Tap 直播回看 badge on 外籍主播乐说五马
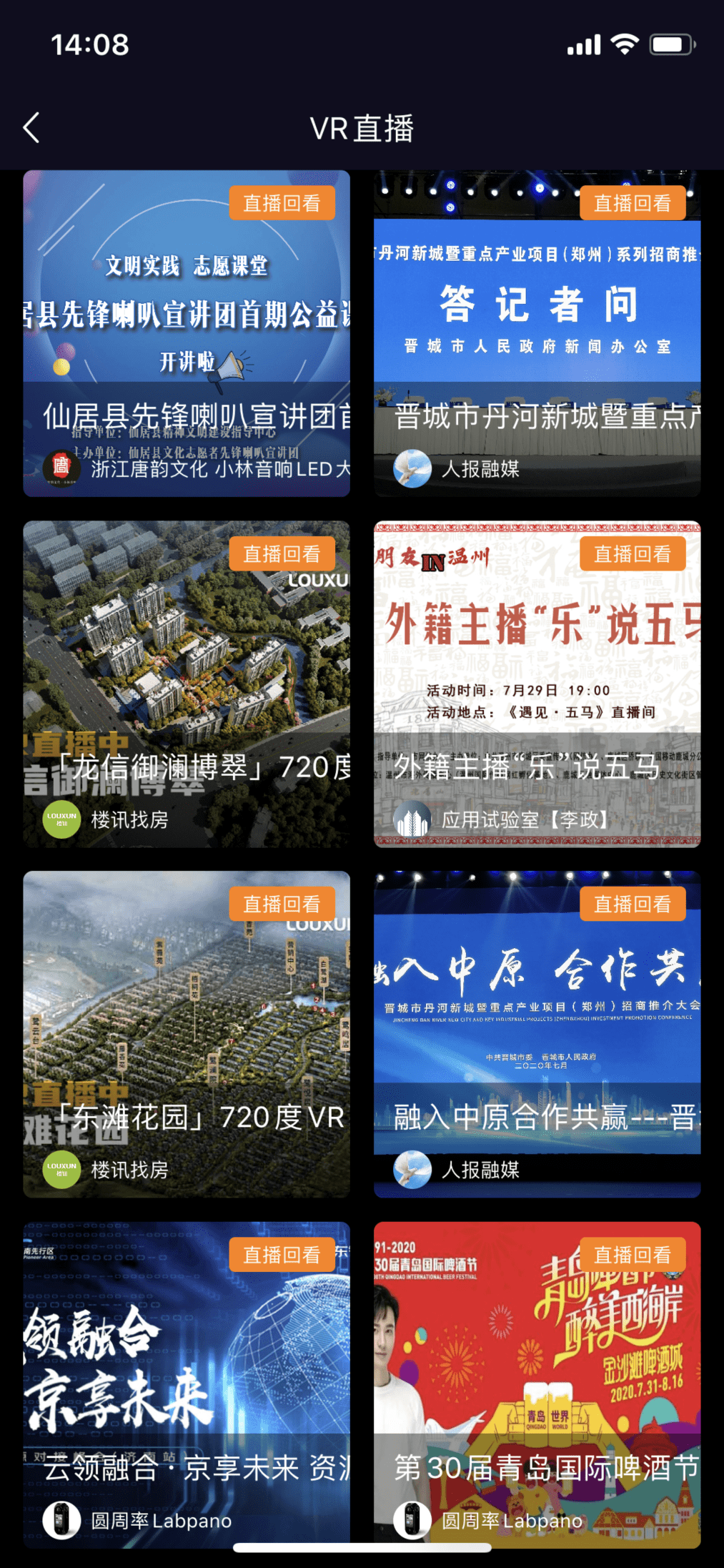Image resolution: width=724 pixels, height=1568 pixels. coord(632,553)
